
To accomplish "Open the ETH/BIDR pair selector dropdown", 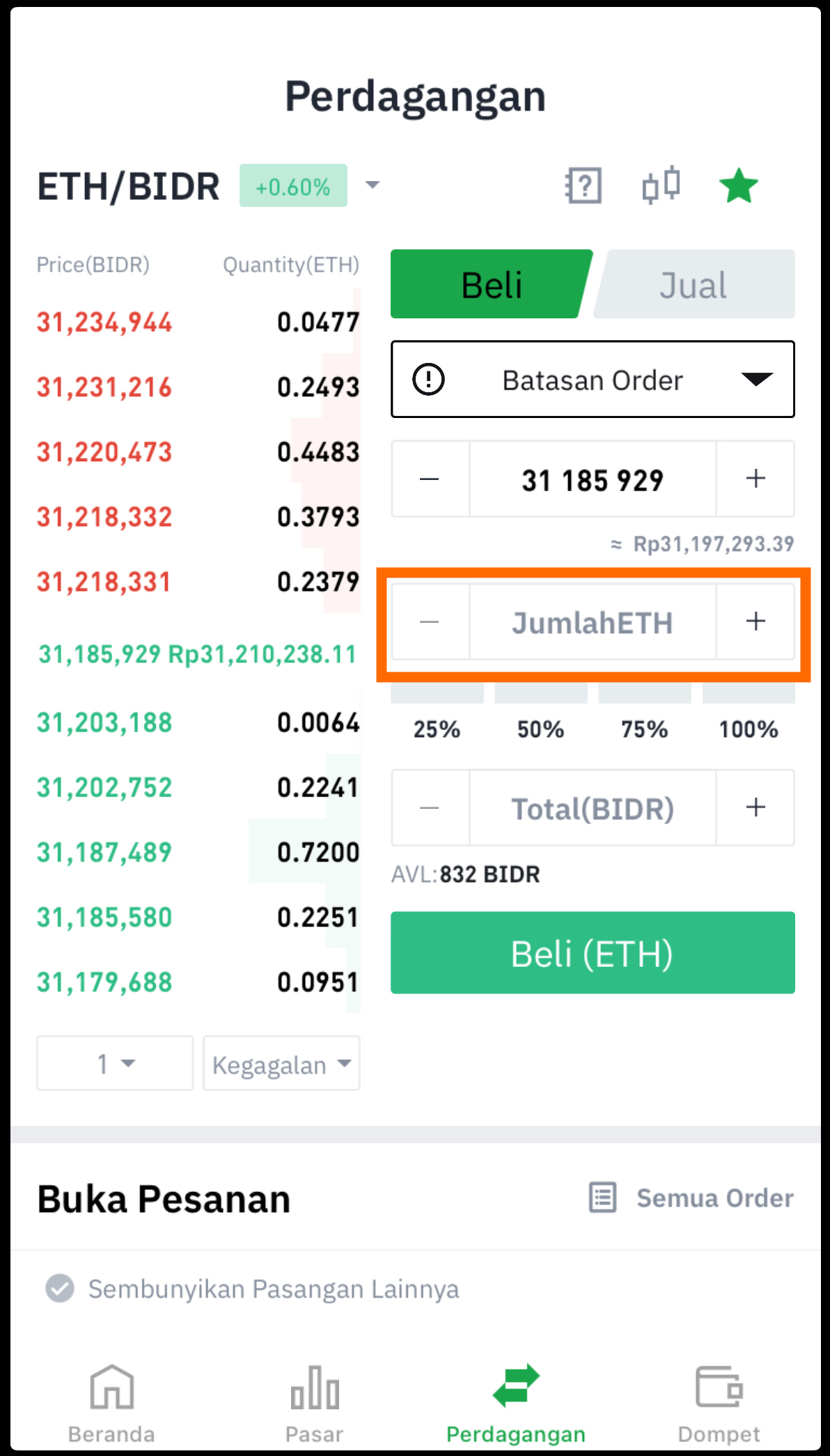I will 373,185.
